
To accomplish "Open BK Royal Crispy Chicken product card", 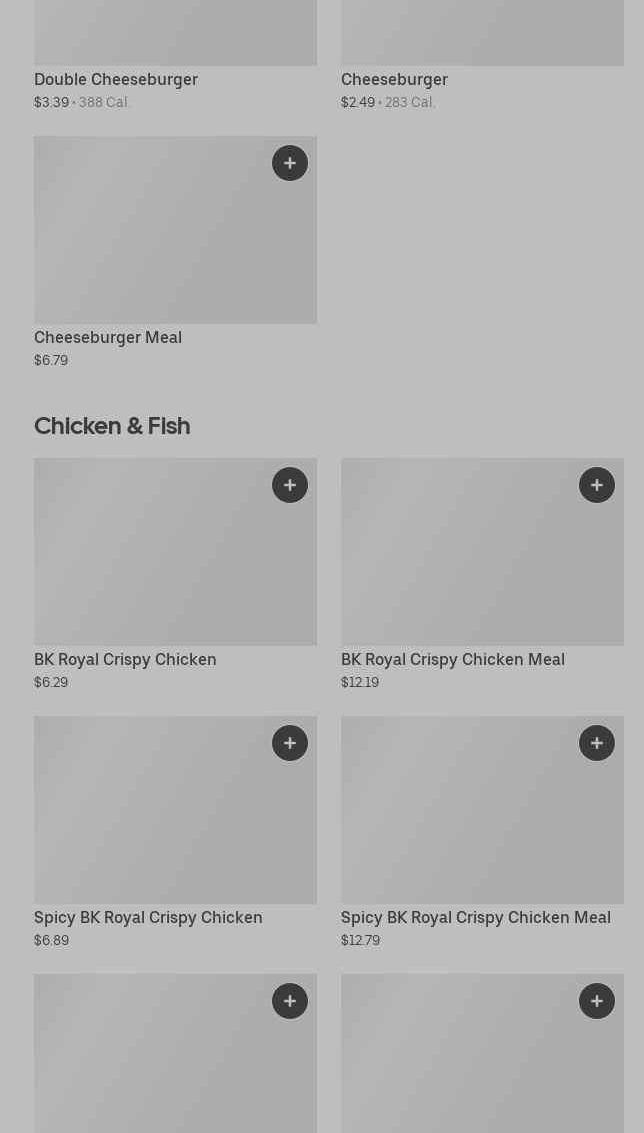I will (175, 574).
